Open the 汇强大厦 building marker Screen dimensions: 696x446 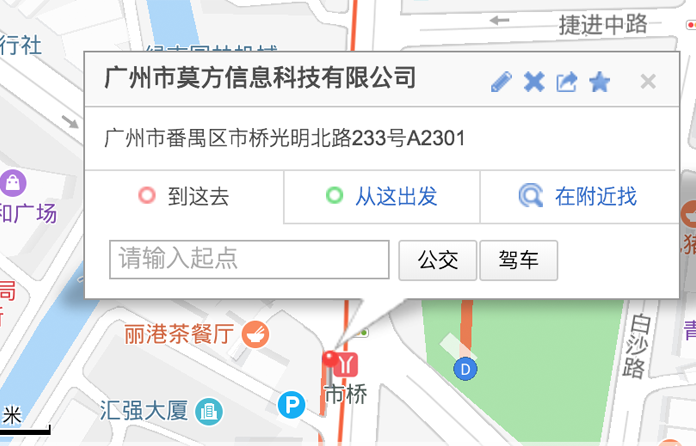(210, 409)
